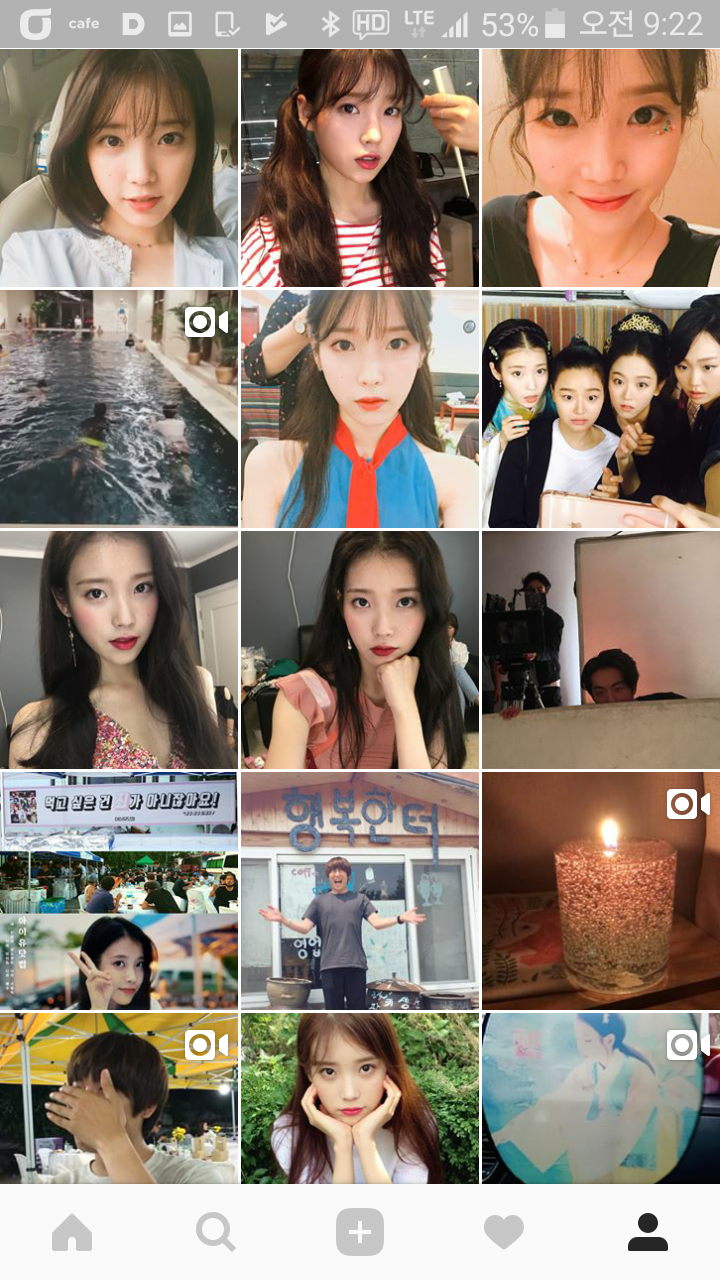Open the banner collage post with Korean text

pyautogui.click(x=118, y=890)
